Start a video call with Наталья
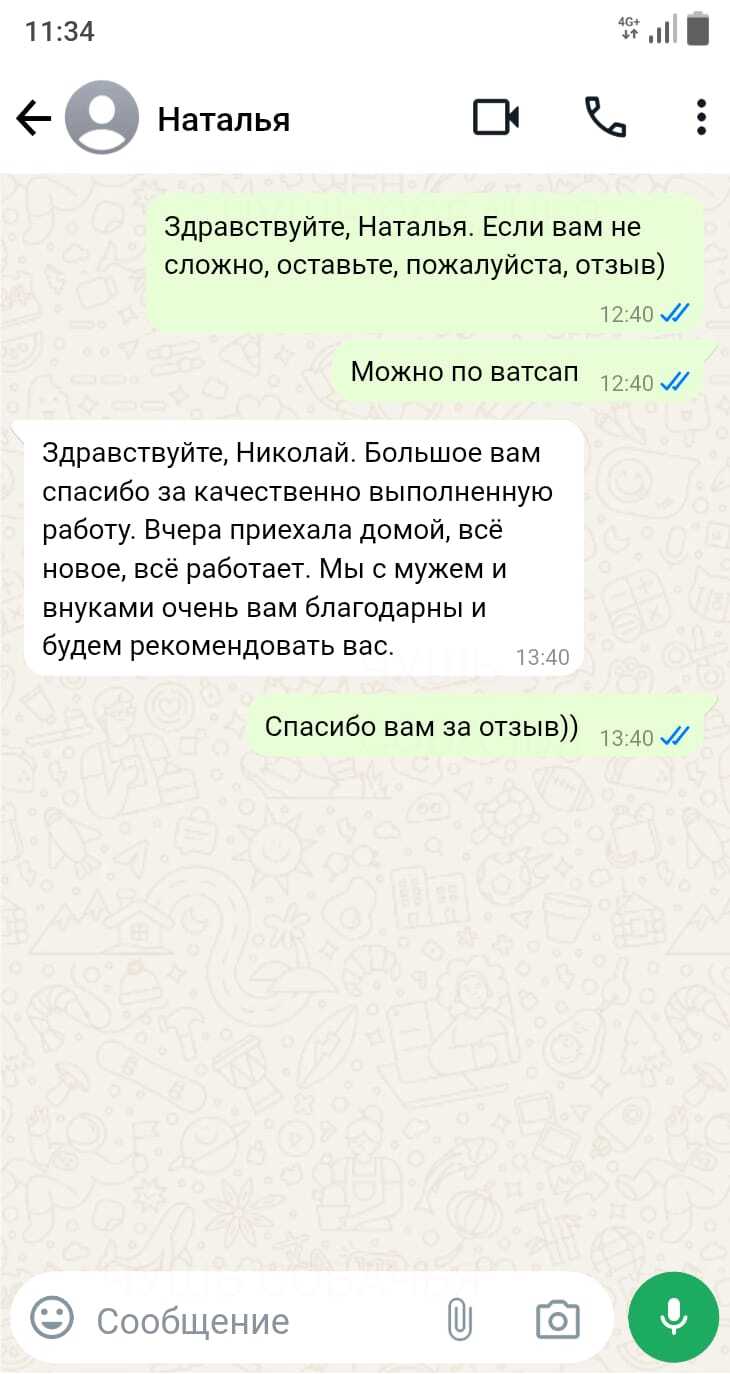Image resolution: width=730 pixels, height=1374 pixels. coord(496,118)
